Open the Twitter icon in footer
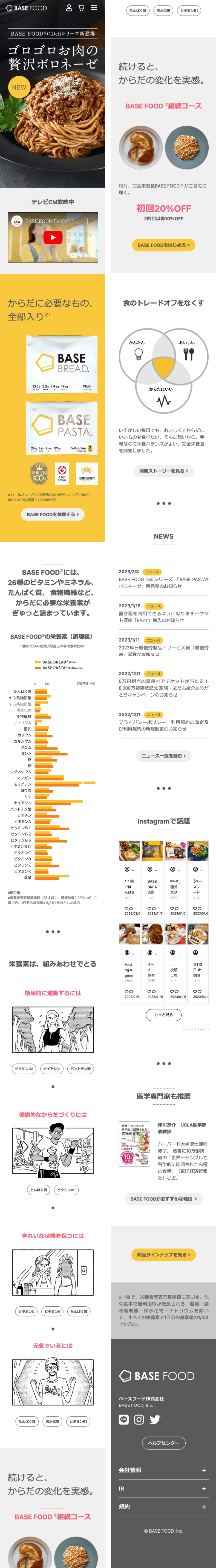This screenshot has width=216, height=1568. (155, 1419)
